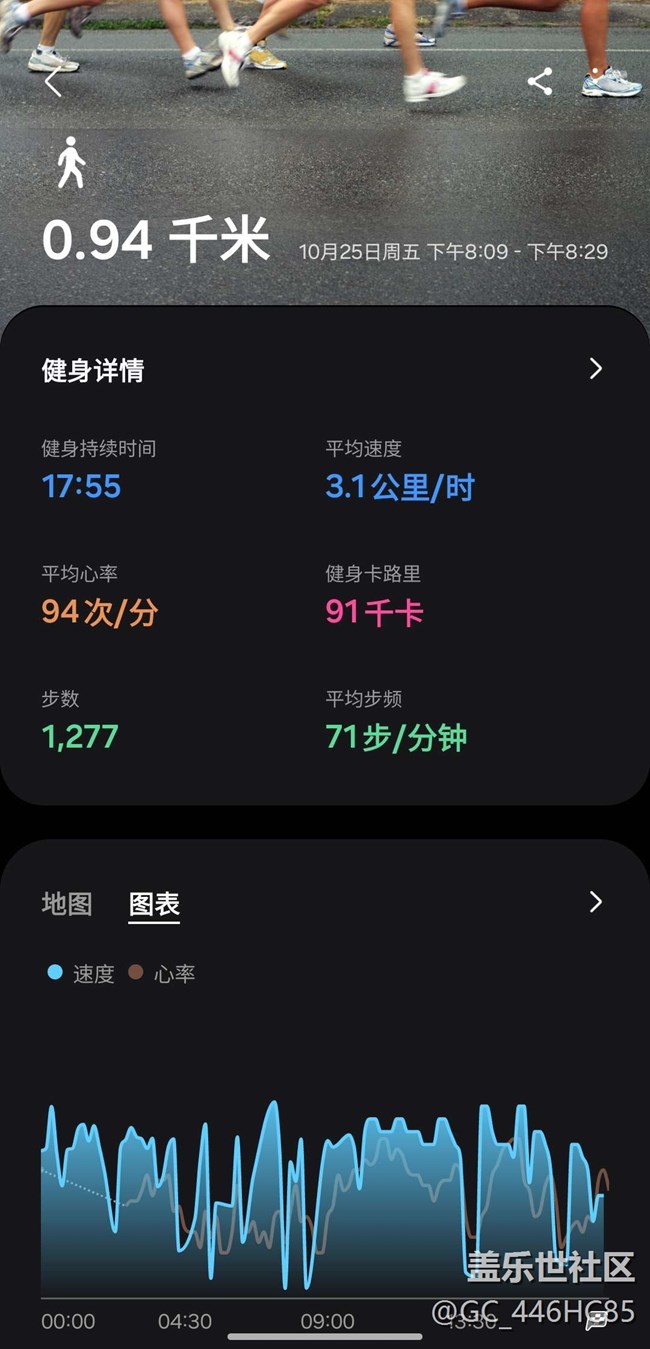The image size is (650, 1349).
Task: Open the overflow menu
Action: [x=597, y=82]
